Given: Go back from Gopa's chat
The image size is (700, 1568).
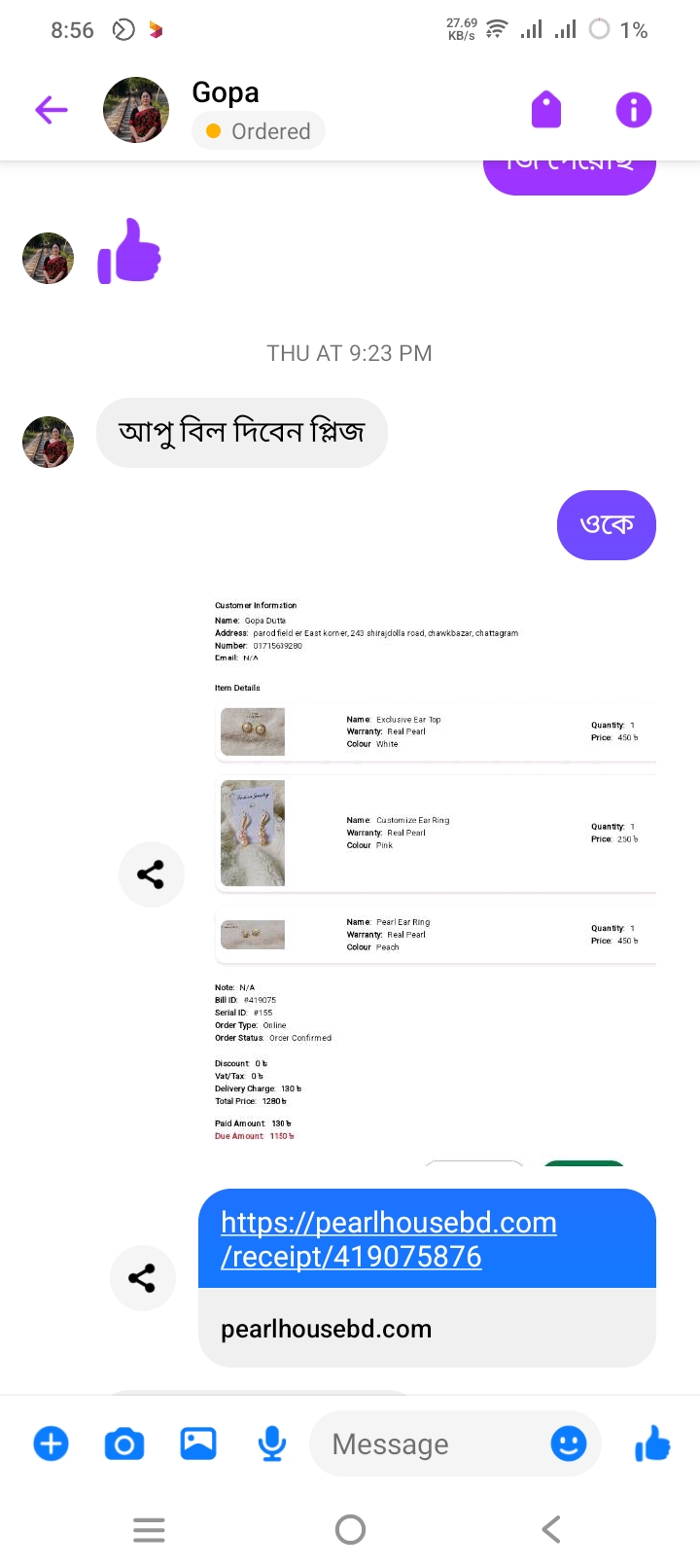Looking at the screenshot, I should click(52, 110).
